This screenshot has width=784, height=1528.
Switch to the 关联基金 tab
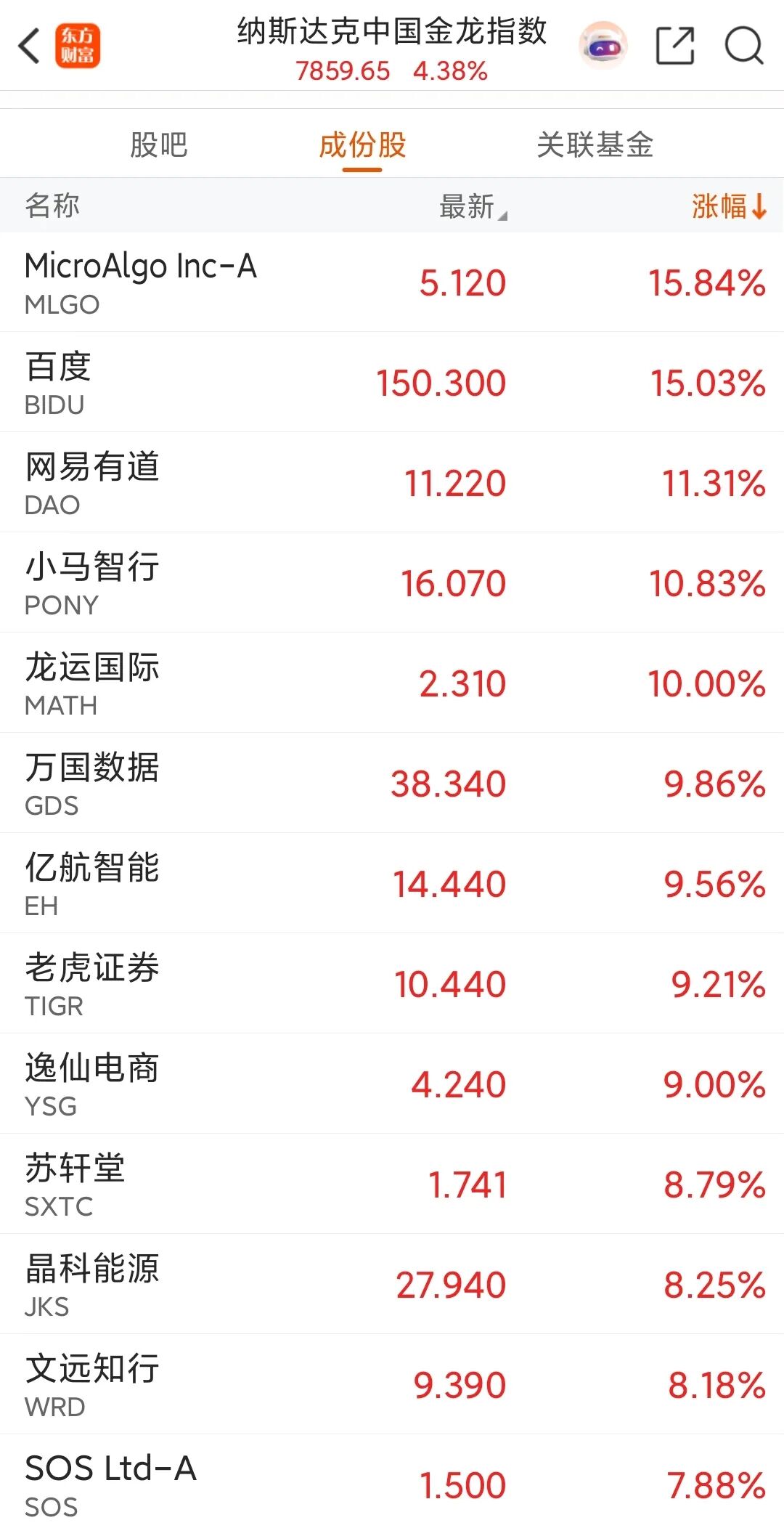[595, 145]
